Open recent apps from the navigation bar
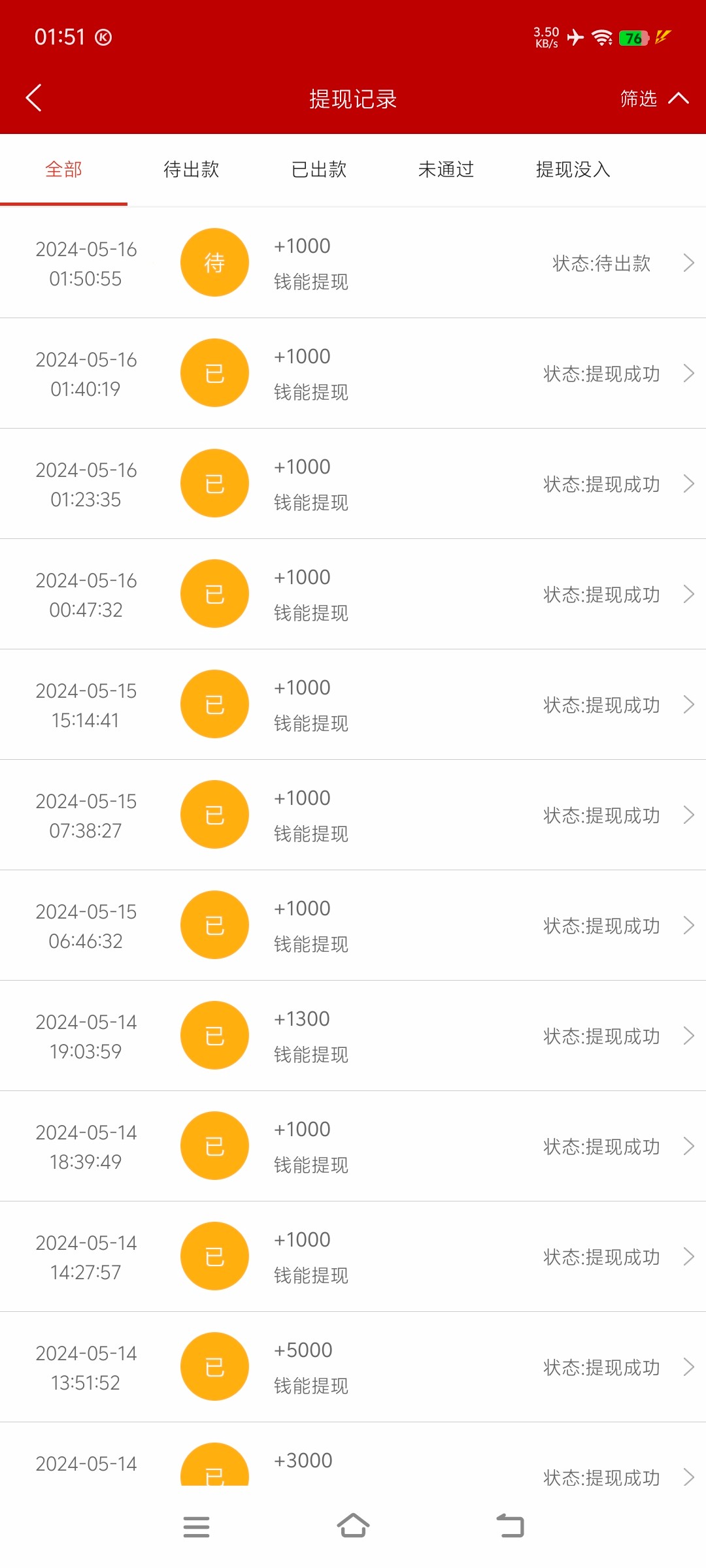This screenshot has height=1568, width=706. 196,1527
